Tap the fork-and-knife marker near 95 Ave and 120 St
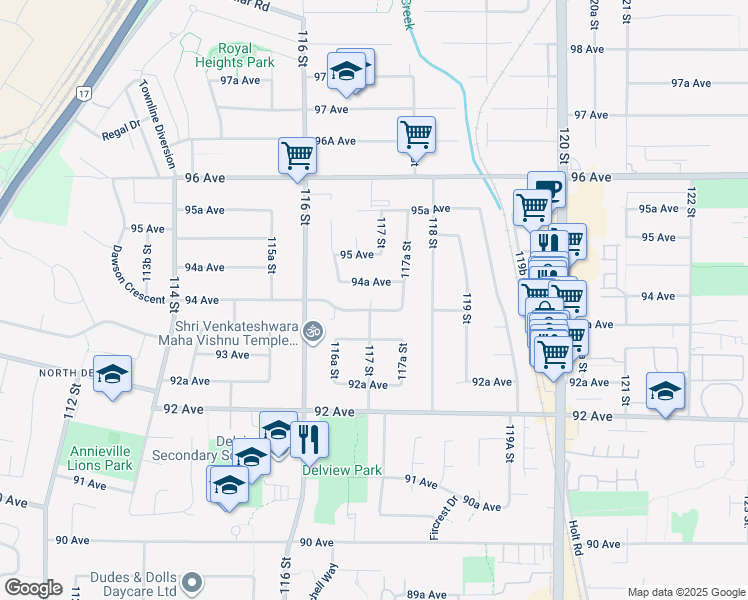This screenshot has width=748, height=600. 549,243
